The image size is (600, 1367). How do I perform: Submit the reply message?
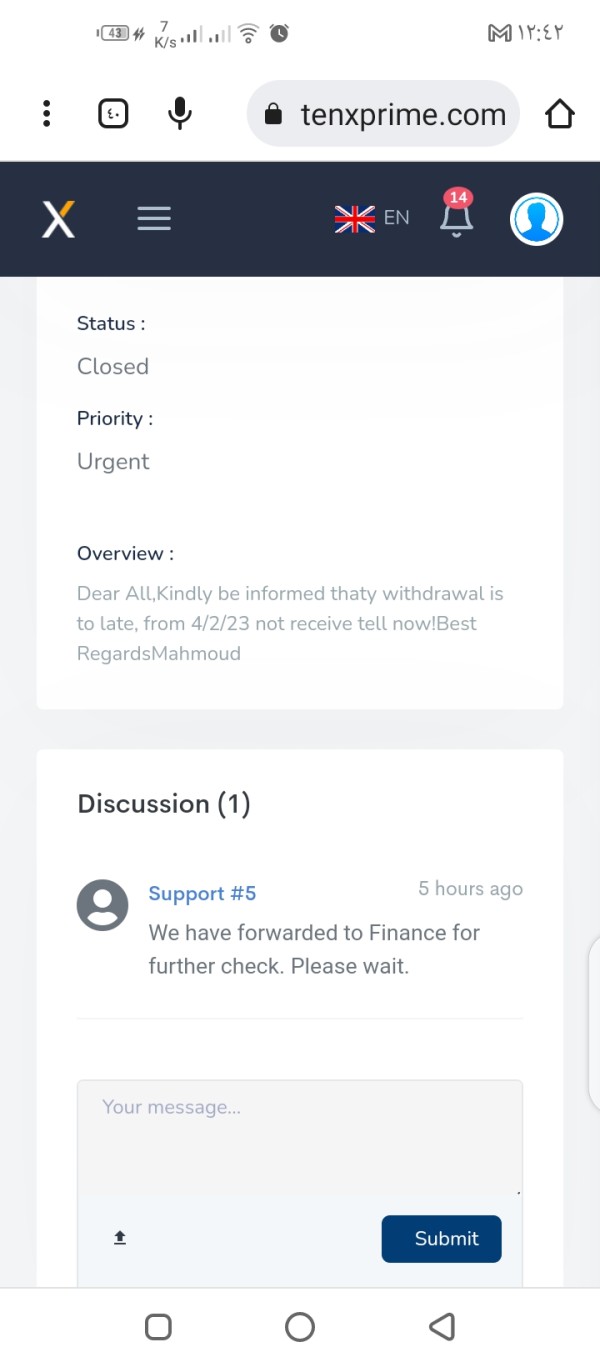pos(441,1239)
